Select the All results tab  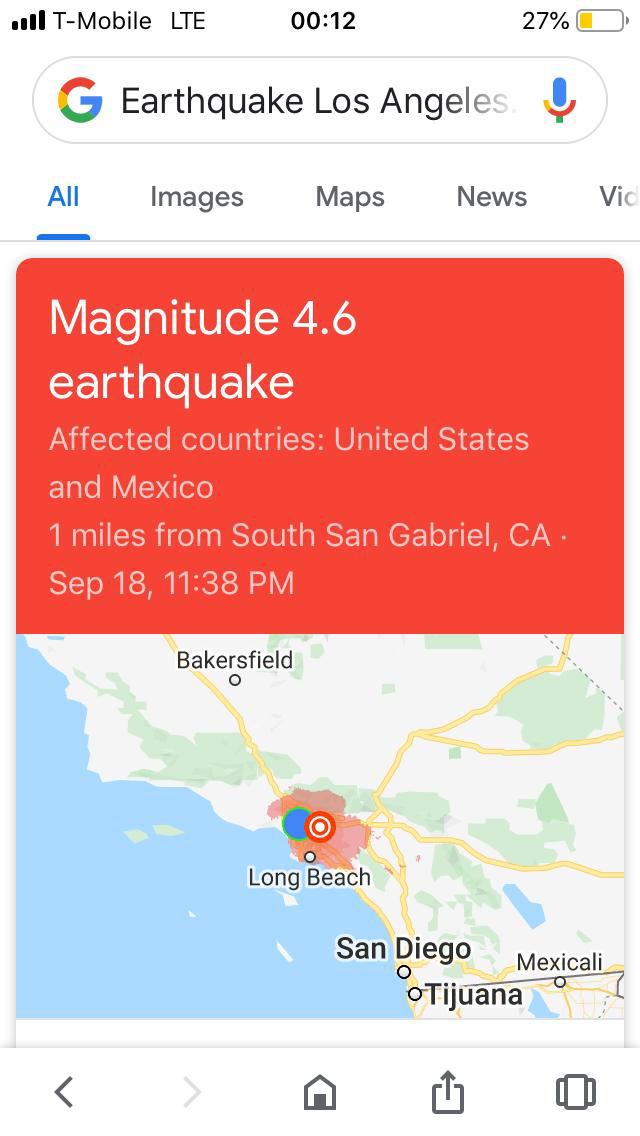point(63,197)
